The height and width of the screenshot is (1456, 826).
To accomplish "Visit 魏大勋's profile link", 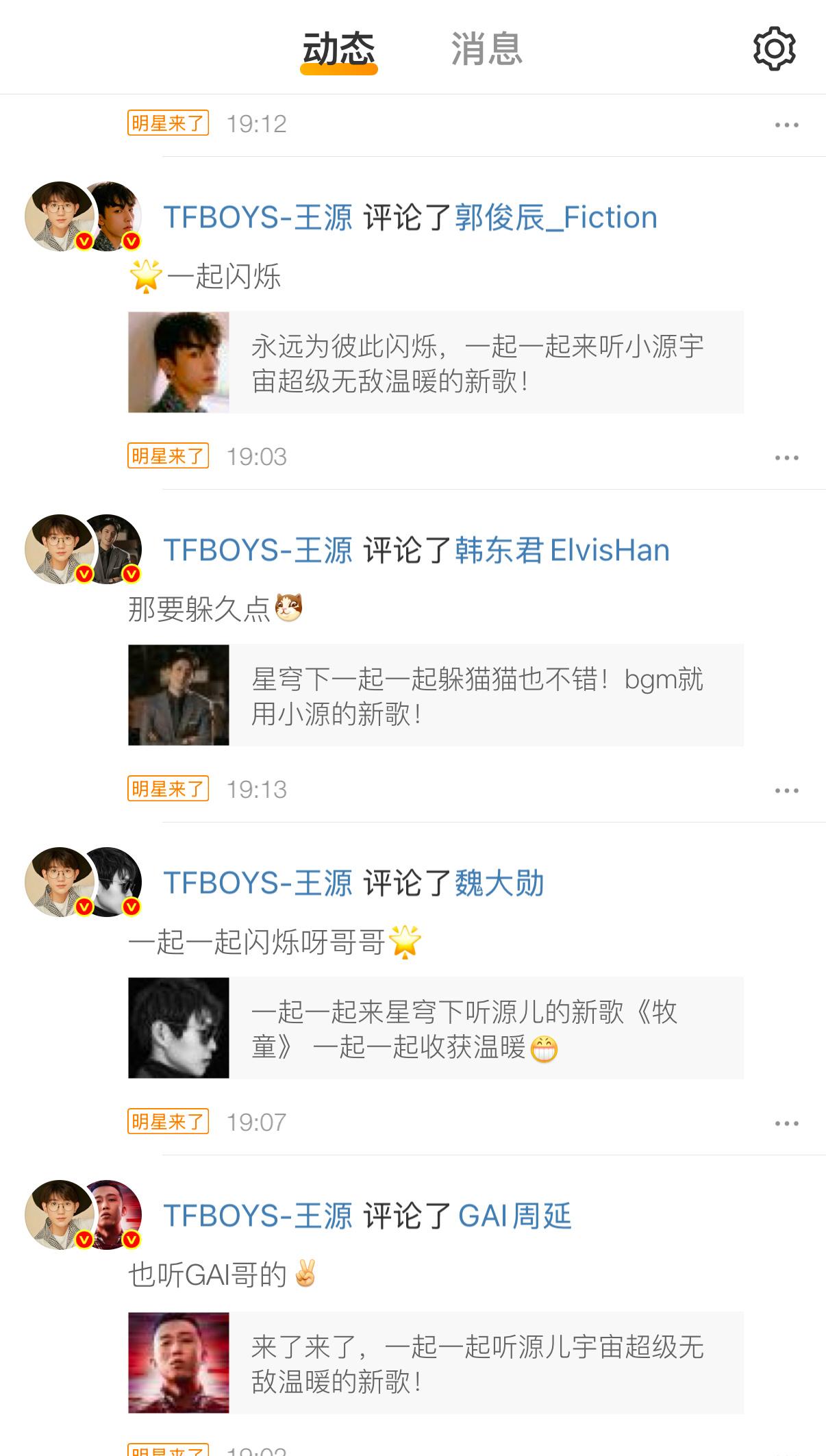I will pyautogui.click(x=499, y=883).
